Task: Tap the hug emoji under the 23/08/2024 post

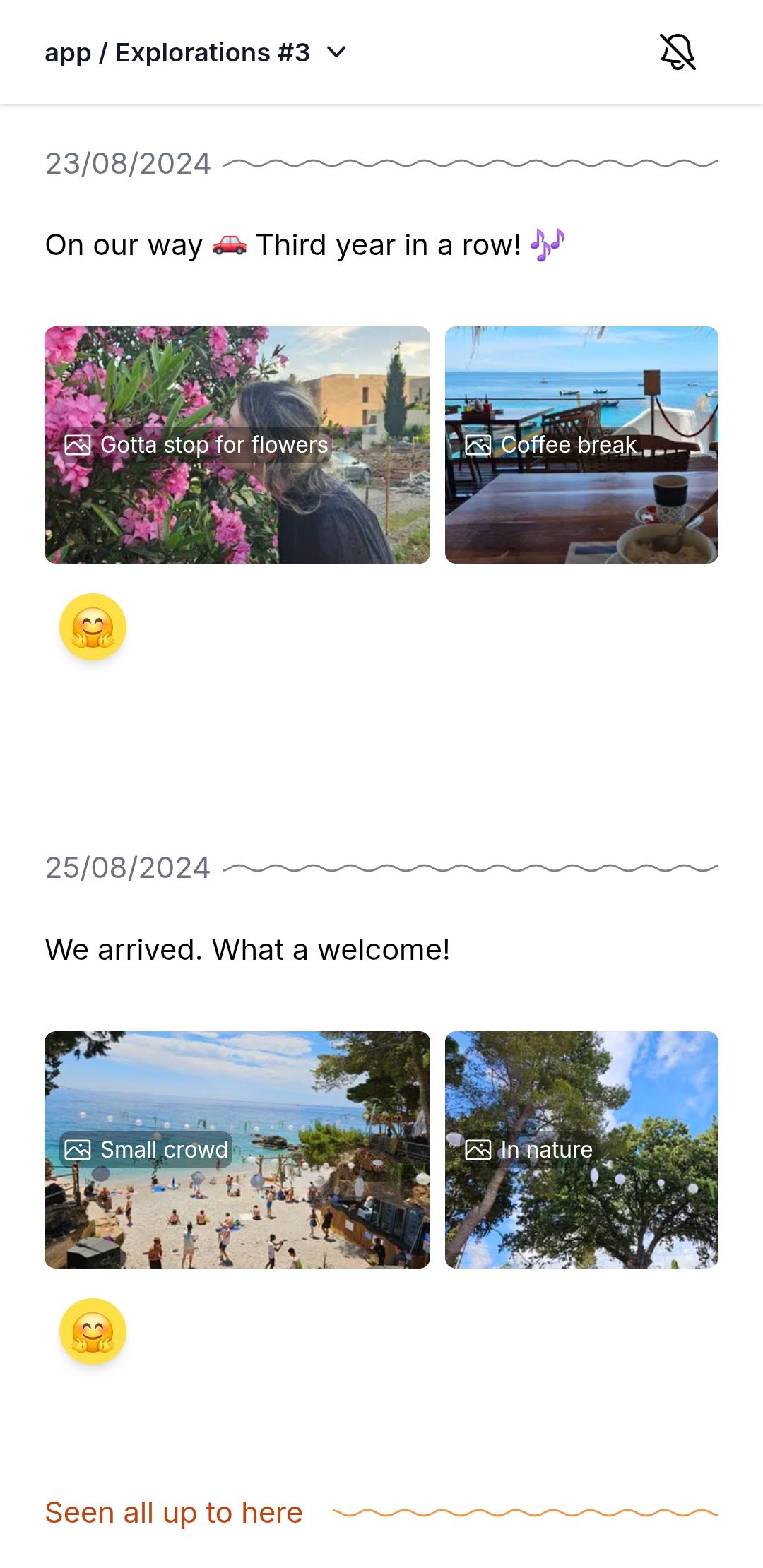Action: [x=93, y=627]
